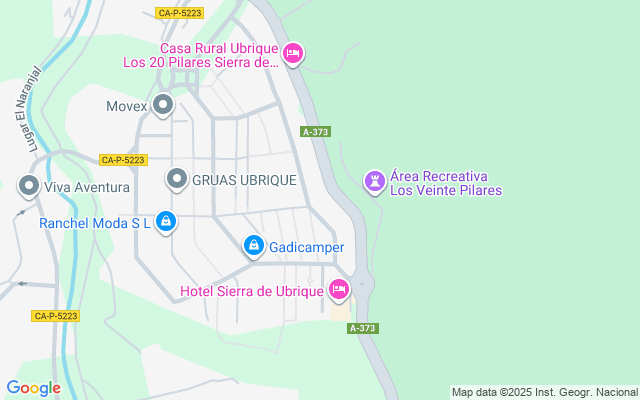Open the Casa Rural Ubrique lodging pin
Image resolution: width=640 pixels, height=400 pixels.
tap(292, 53)
